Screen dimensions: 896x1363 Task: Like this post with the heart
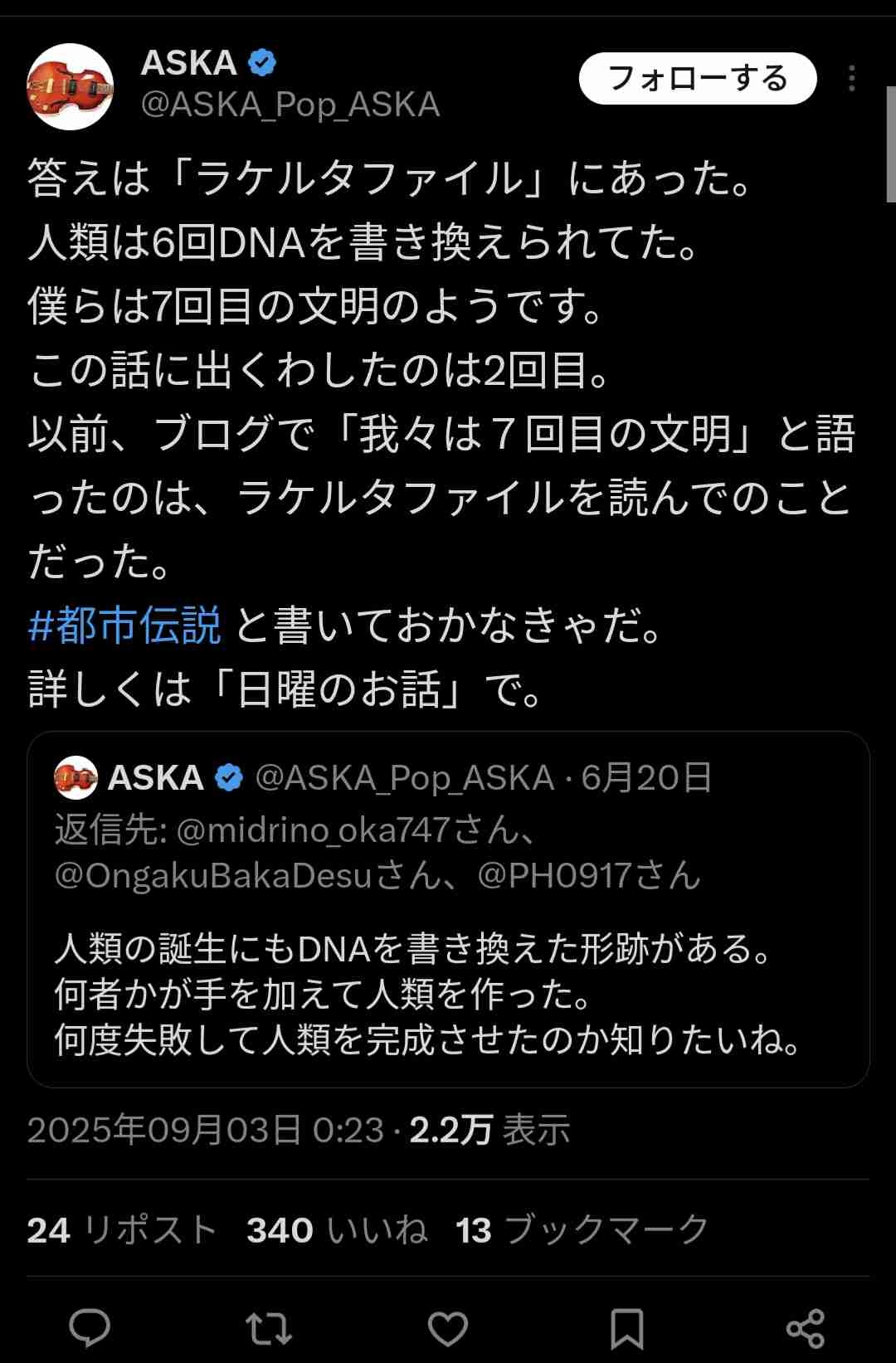448,1328
